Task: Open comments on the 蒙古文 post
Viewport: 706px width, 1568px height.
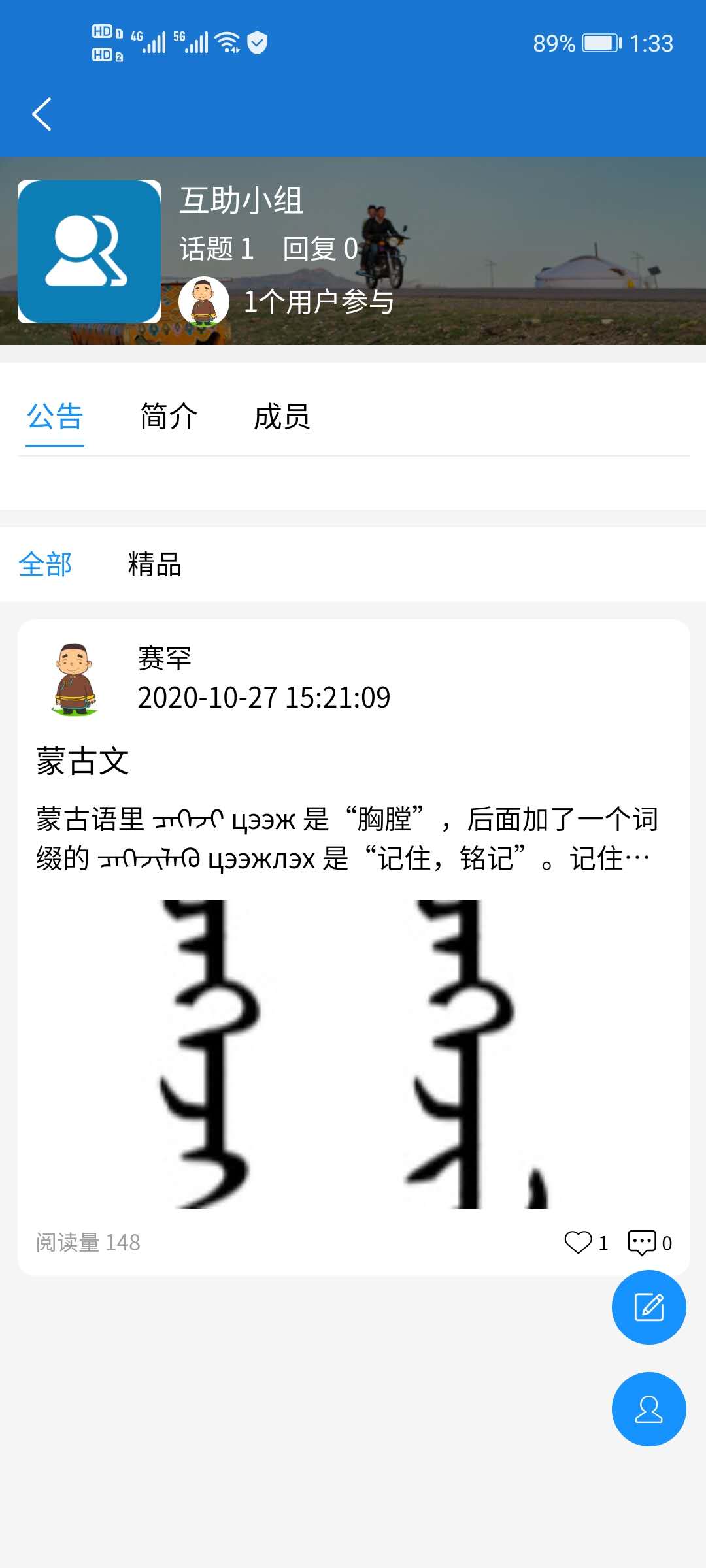Action: click(642, 1242)
